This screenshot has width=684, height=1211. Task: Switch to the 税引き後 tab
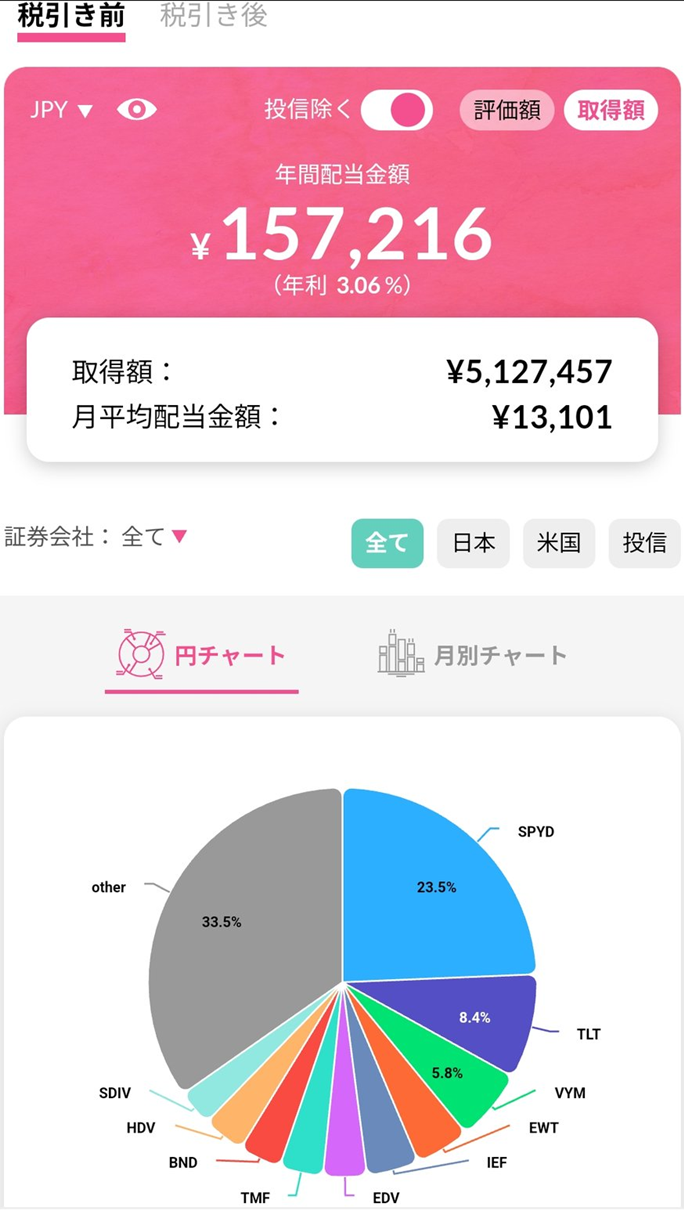pyautogui.click(x=213, y=16)
